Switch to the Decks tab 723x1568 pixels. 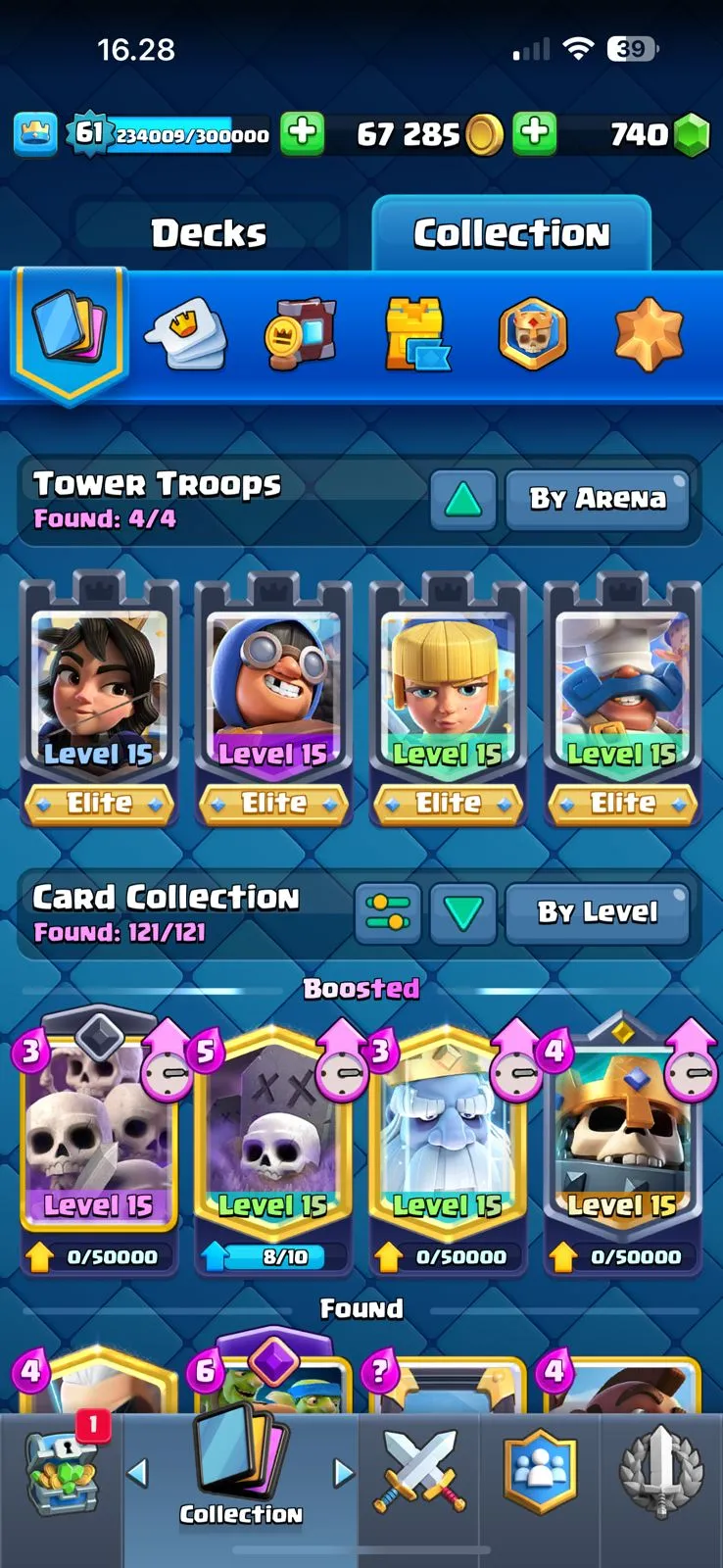tap(208, 233)
